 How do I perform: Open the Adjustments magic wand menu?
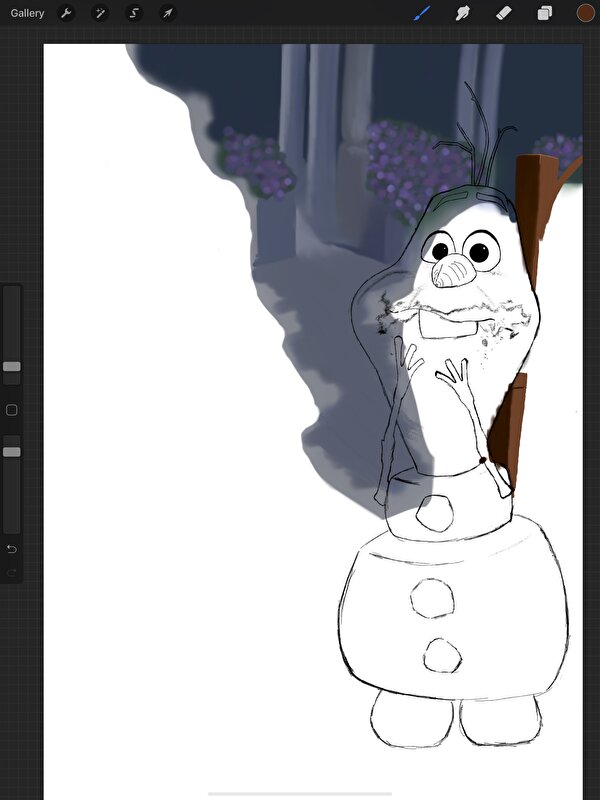point(100,13)
